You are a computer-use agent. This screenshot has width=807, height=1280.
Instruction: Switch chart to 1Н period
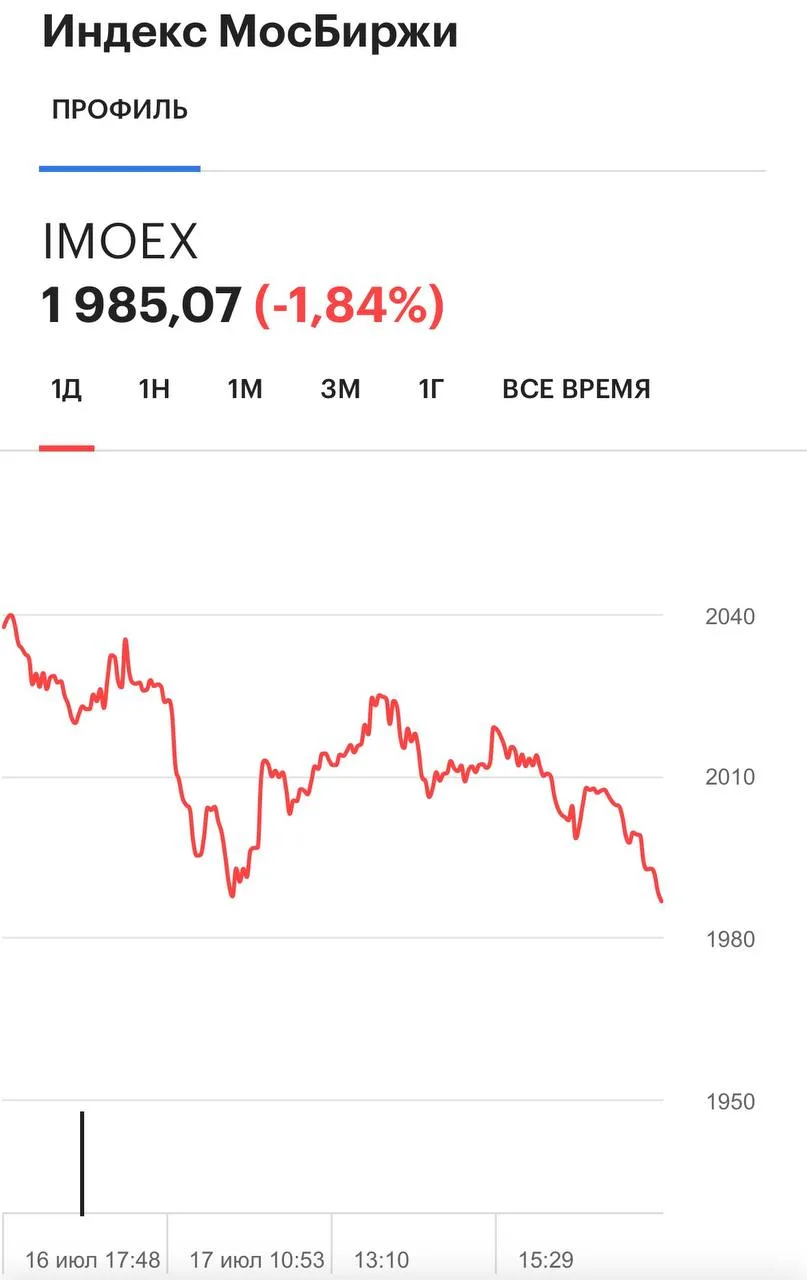[154, 389]
